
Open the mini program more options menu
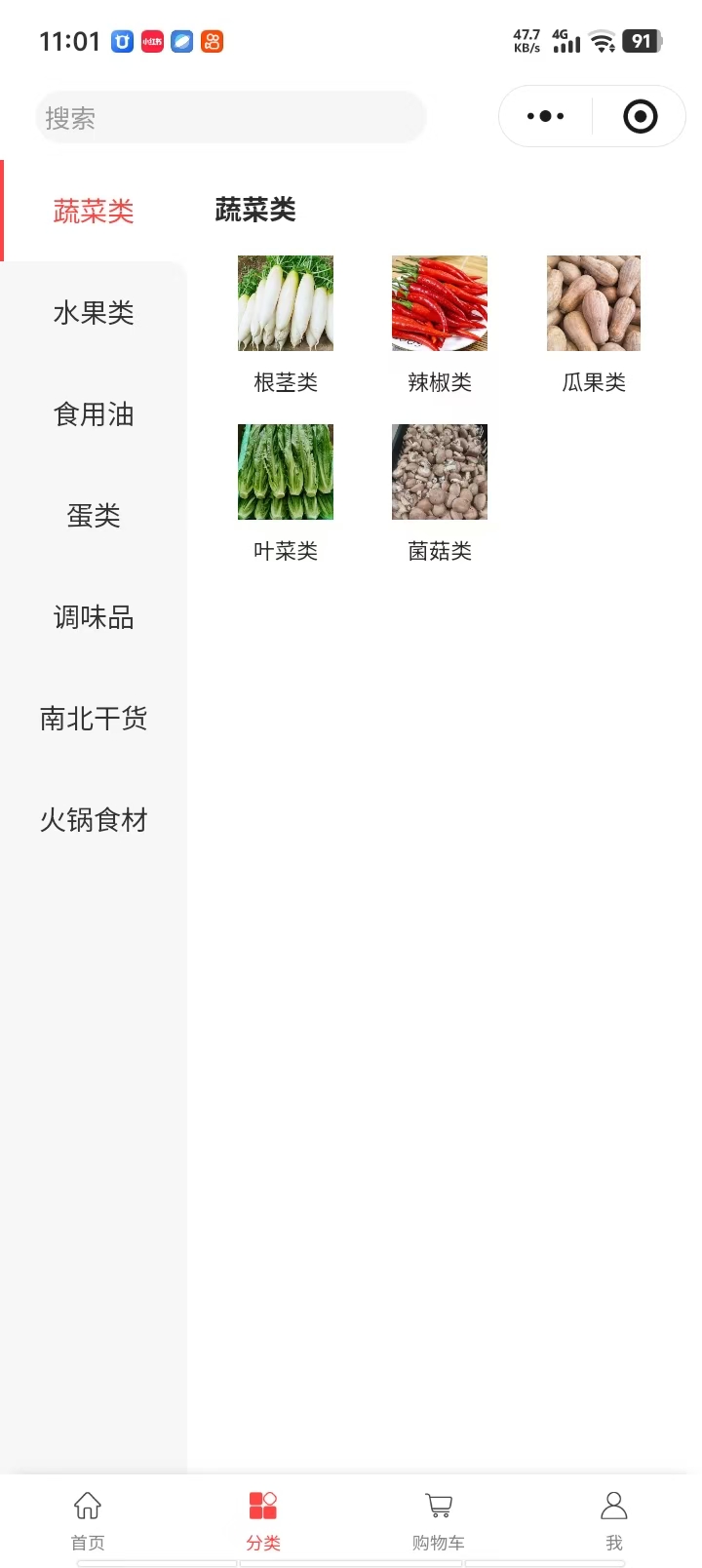point(545,117)
